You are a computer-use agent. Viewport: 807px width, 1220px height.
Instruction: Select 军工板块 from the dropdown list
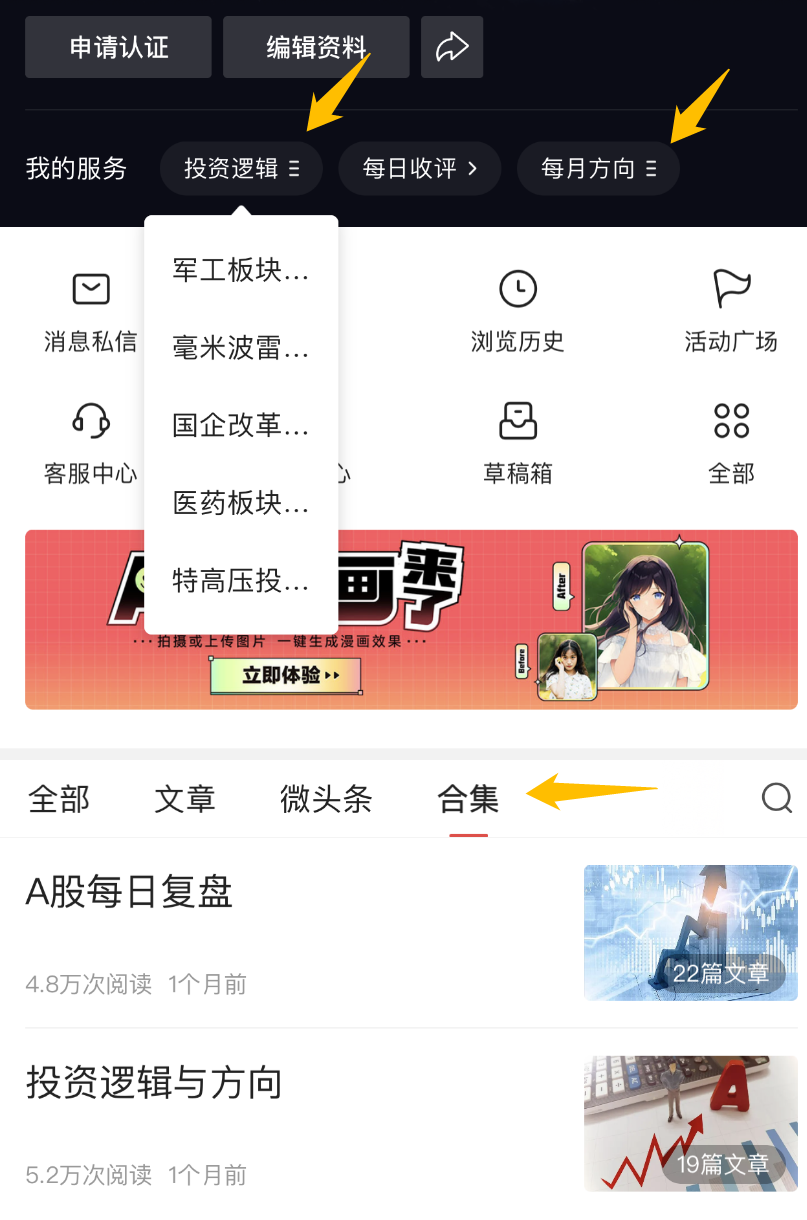point(241,270)
